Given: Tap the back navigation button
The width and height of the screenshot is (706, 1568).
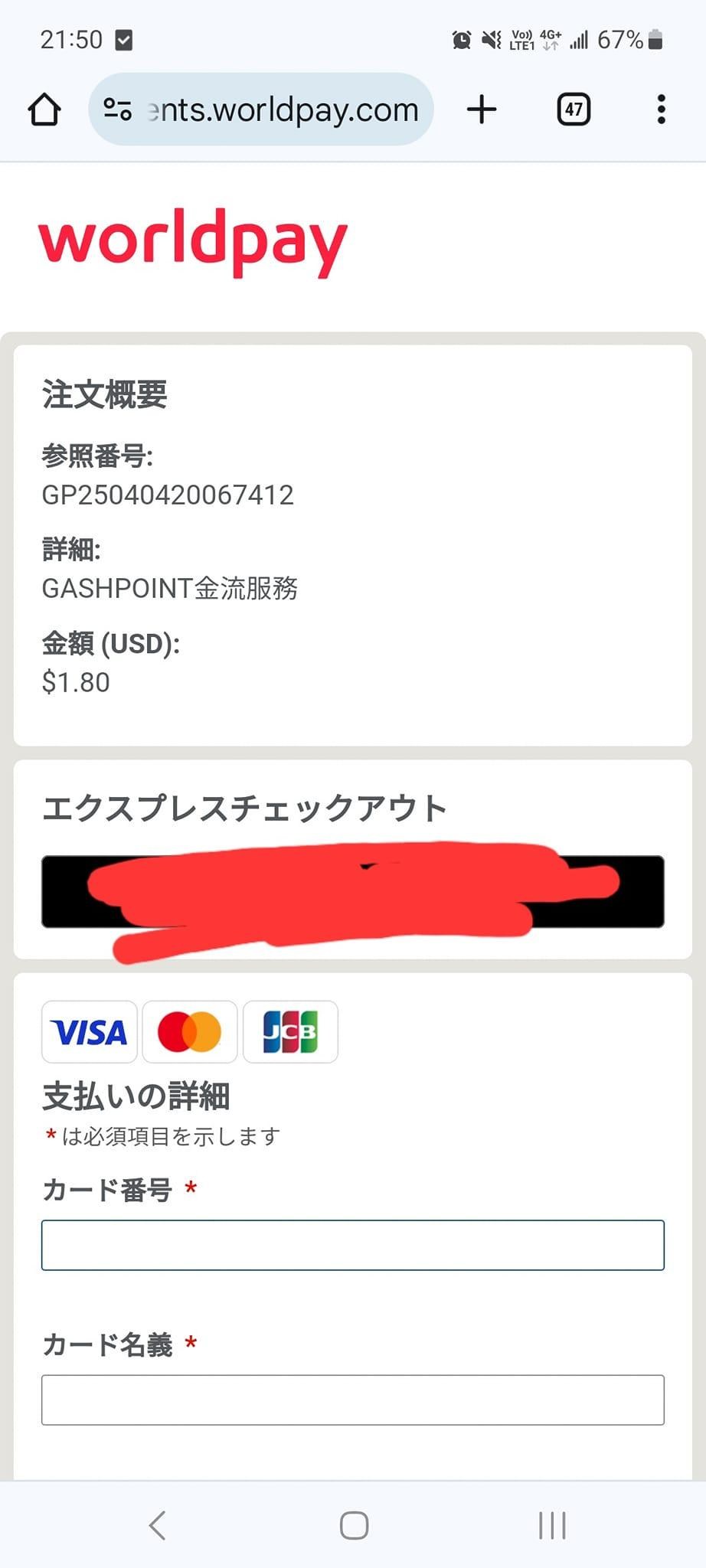Looking at the screenshot, I should (x=157, y=1524).
